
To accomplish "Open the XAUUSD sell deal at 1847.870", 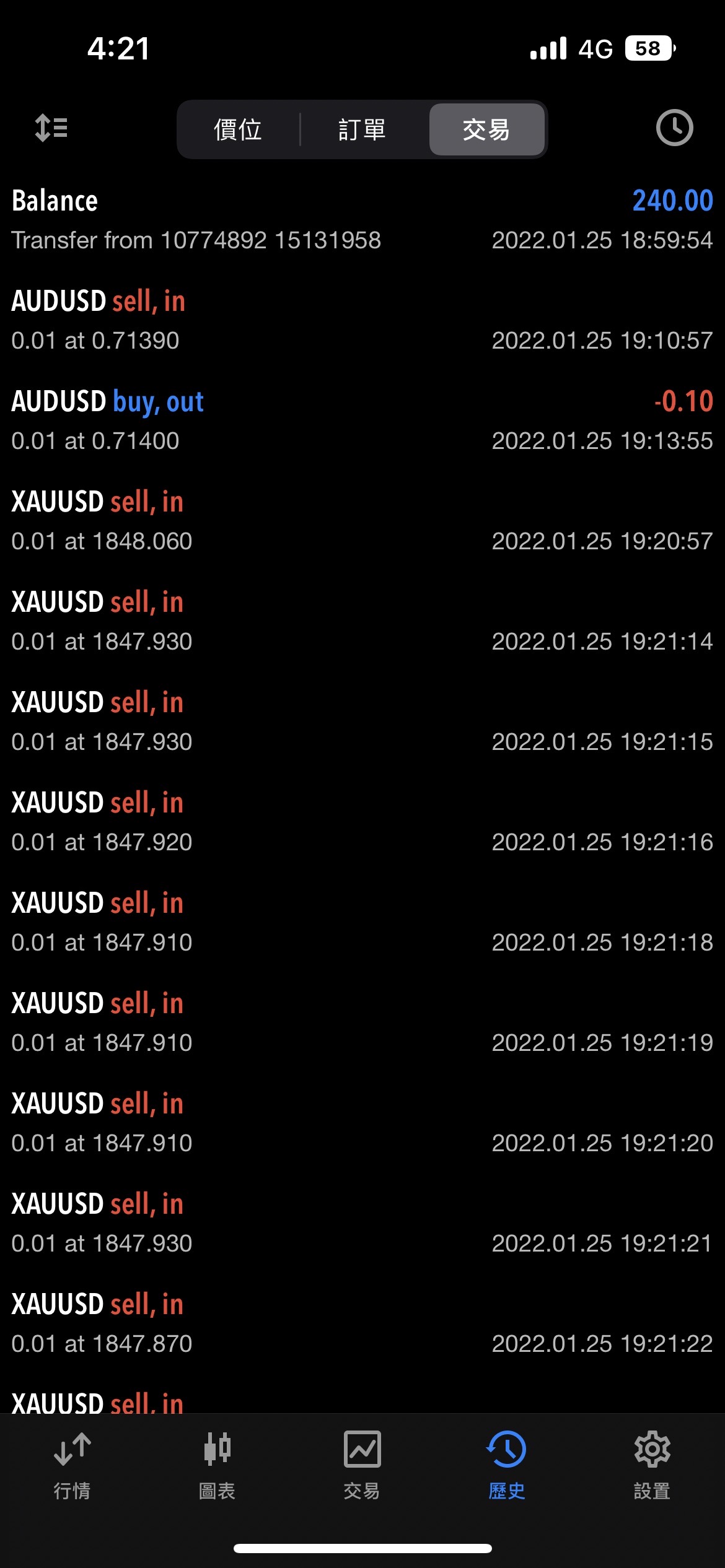I will pos(362,1323).
